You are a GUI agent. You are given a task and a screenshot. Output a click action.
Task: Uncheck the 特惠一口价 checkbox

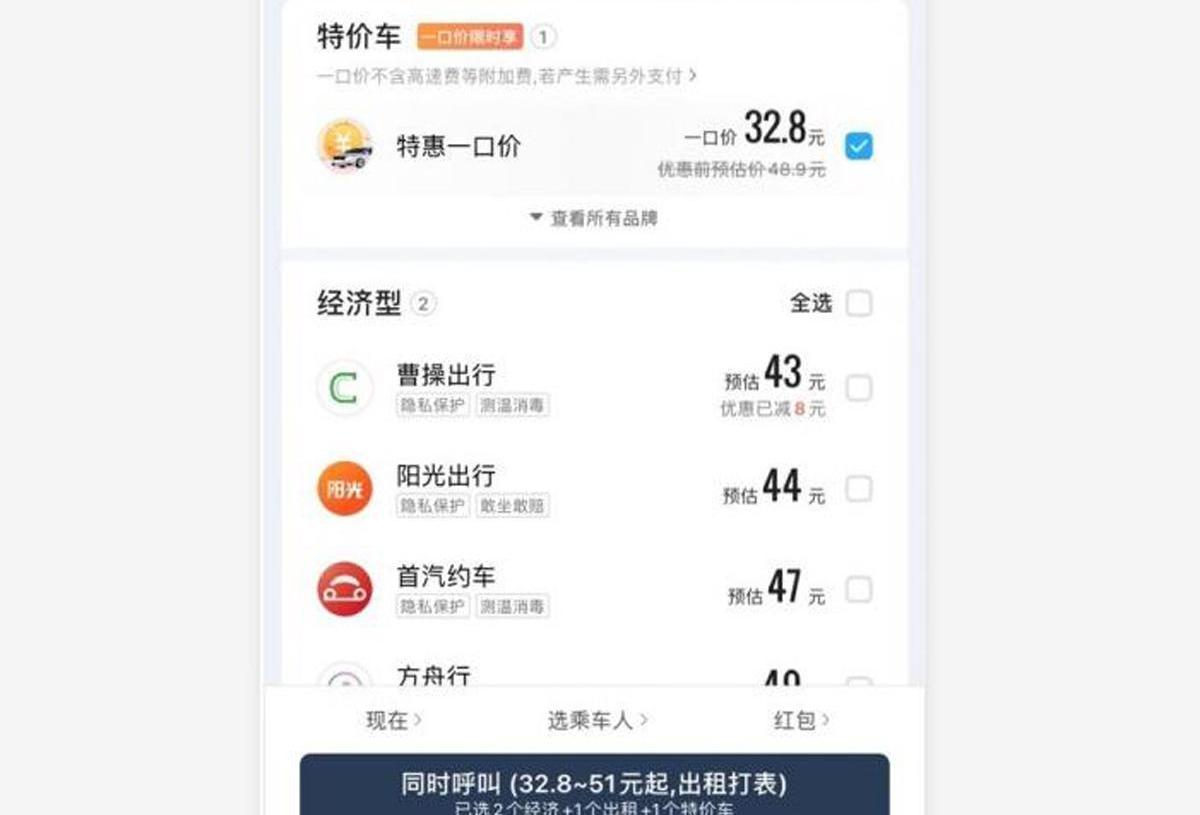(858, 147)
